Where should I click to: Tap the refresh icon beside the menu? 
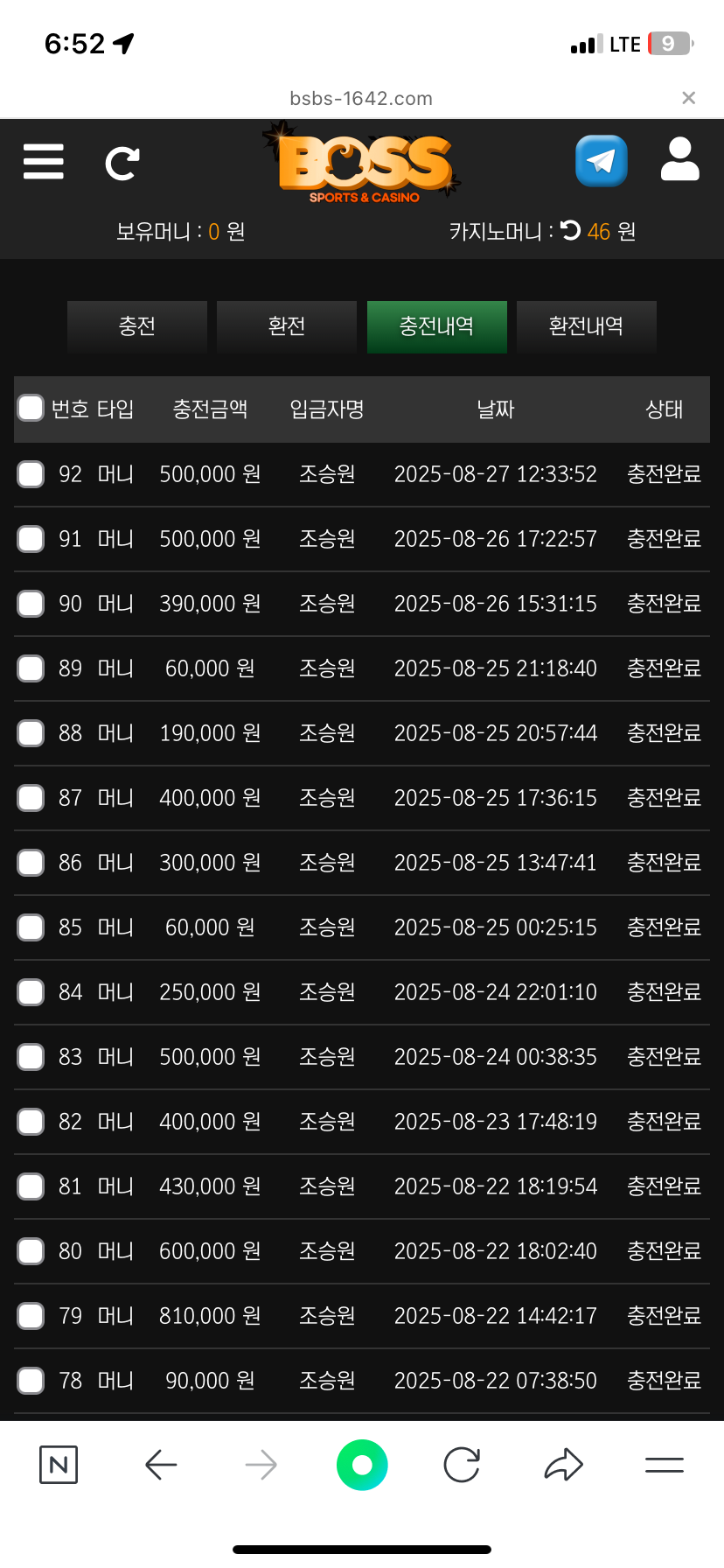122,163
